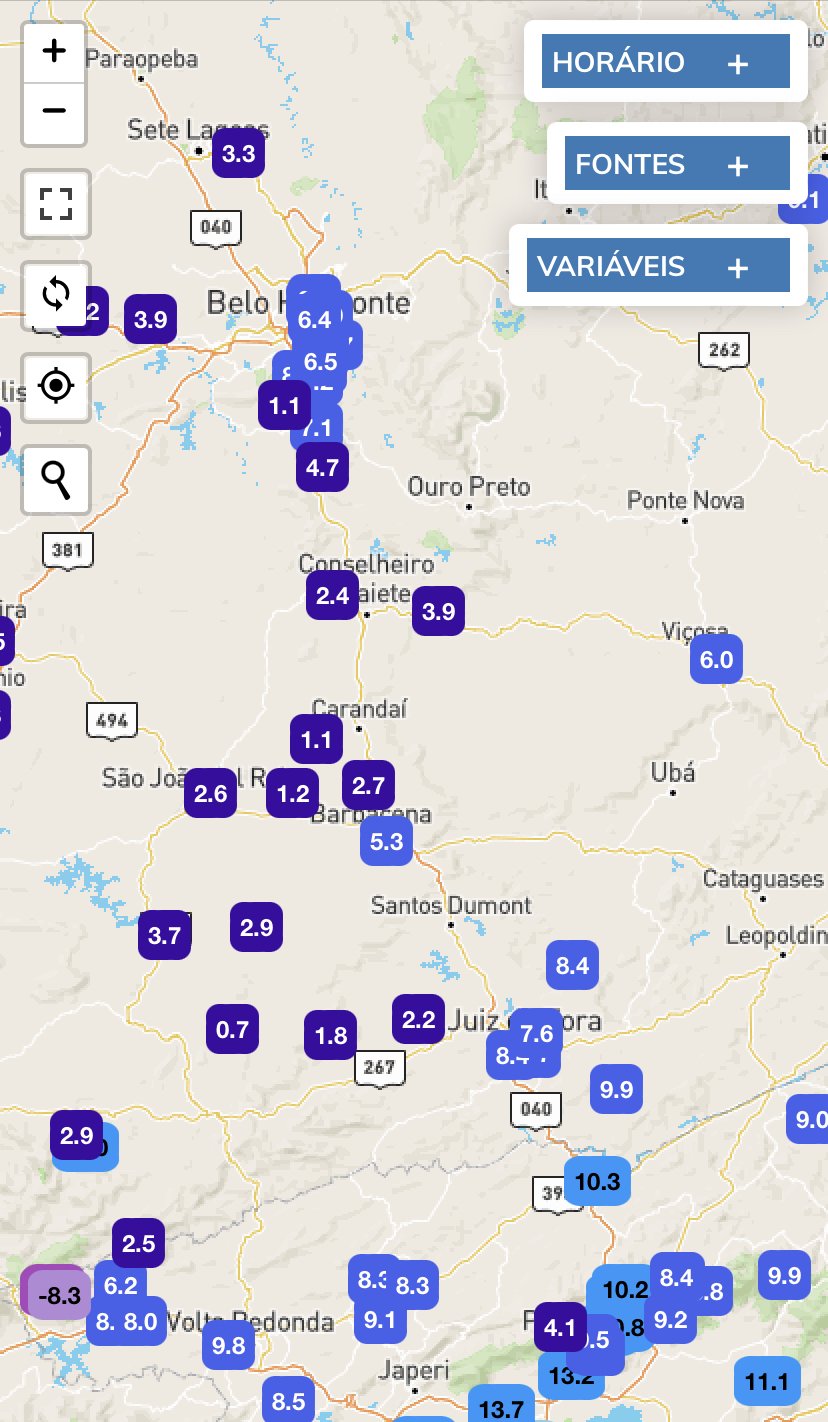Open the -8.3 station marker
The width and height of the screenshot is (828, 1422).
[x=57, y=1295]
